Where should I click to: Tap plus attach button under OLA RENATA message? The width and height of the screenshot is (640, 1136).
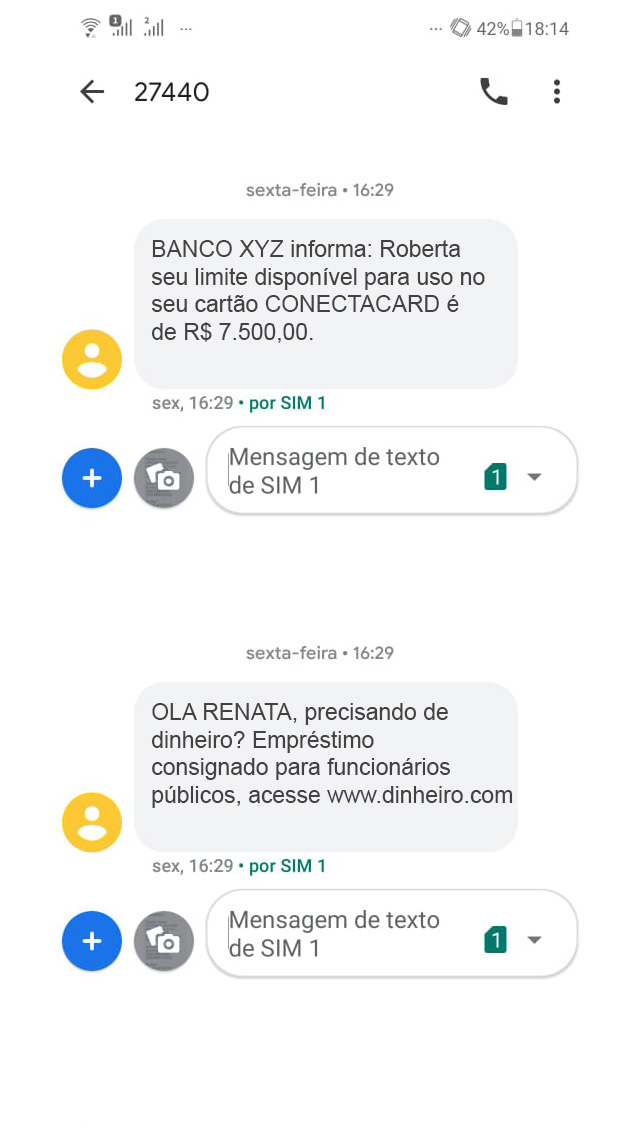(x=92, y=941)
